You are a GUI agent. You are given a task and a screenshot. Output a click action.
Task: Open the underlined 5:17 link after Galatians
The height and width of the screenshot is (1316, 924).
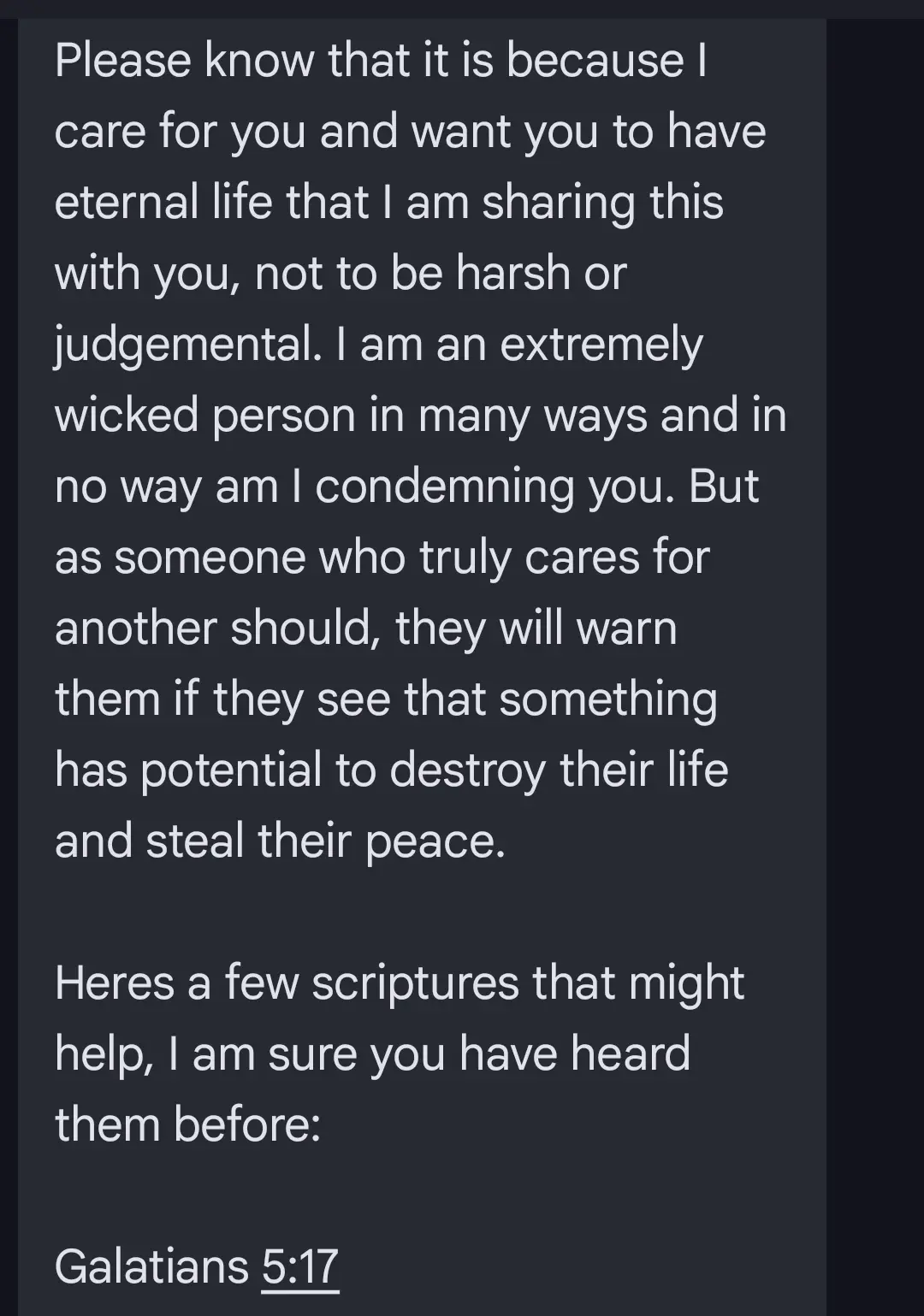pyautogui.click(x=300, y=1266)
